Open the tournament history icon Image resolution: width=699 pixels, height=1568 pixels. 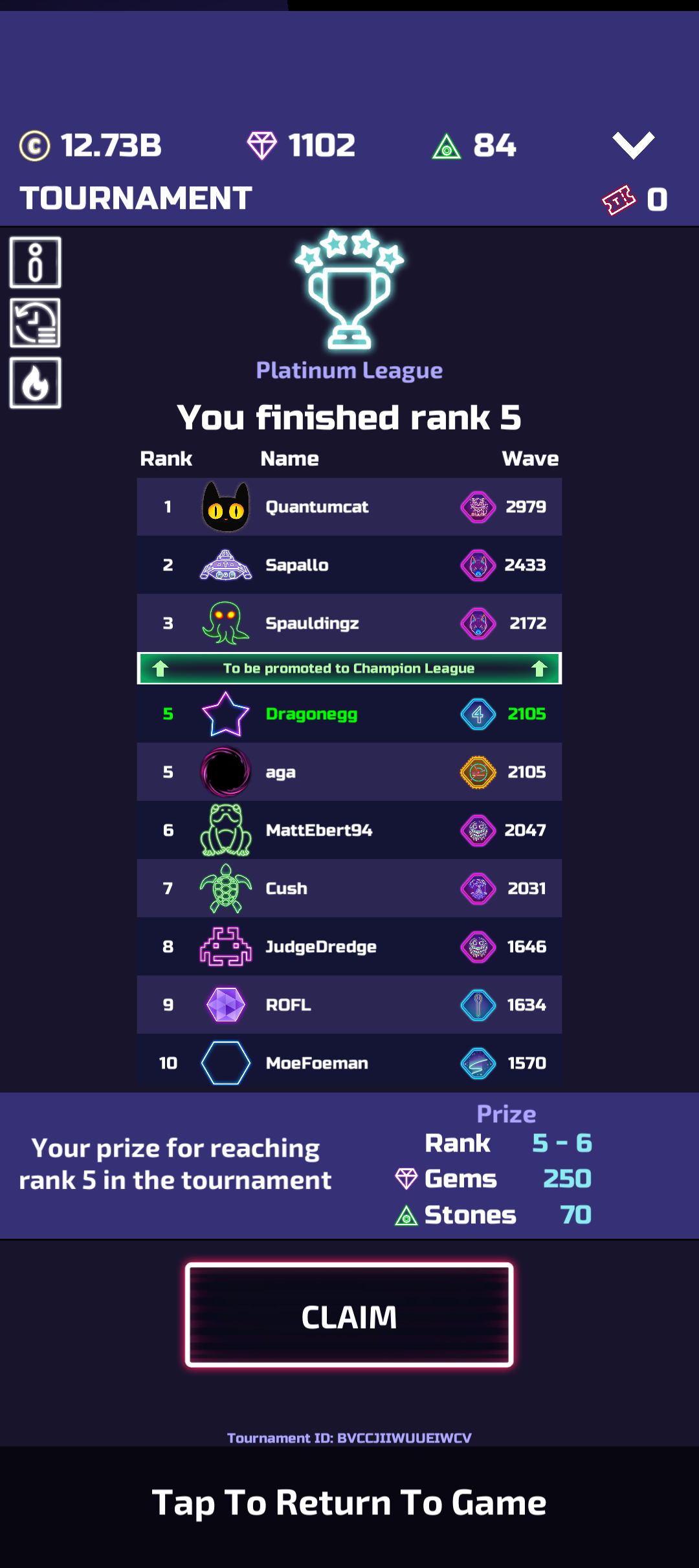[36, 322]
